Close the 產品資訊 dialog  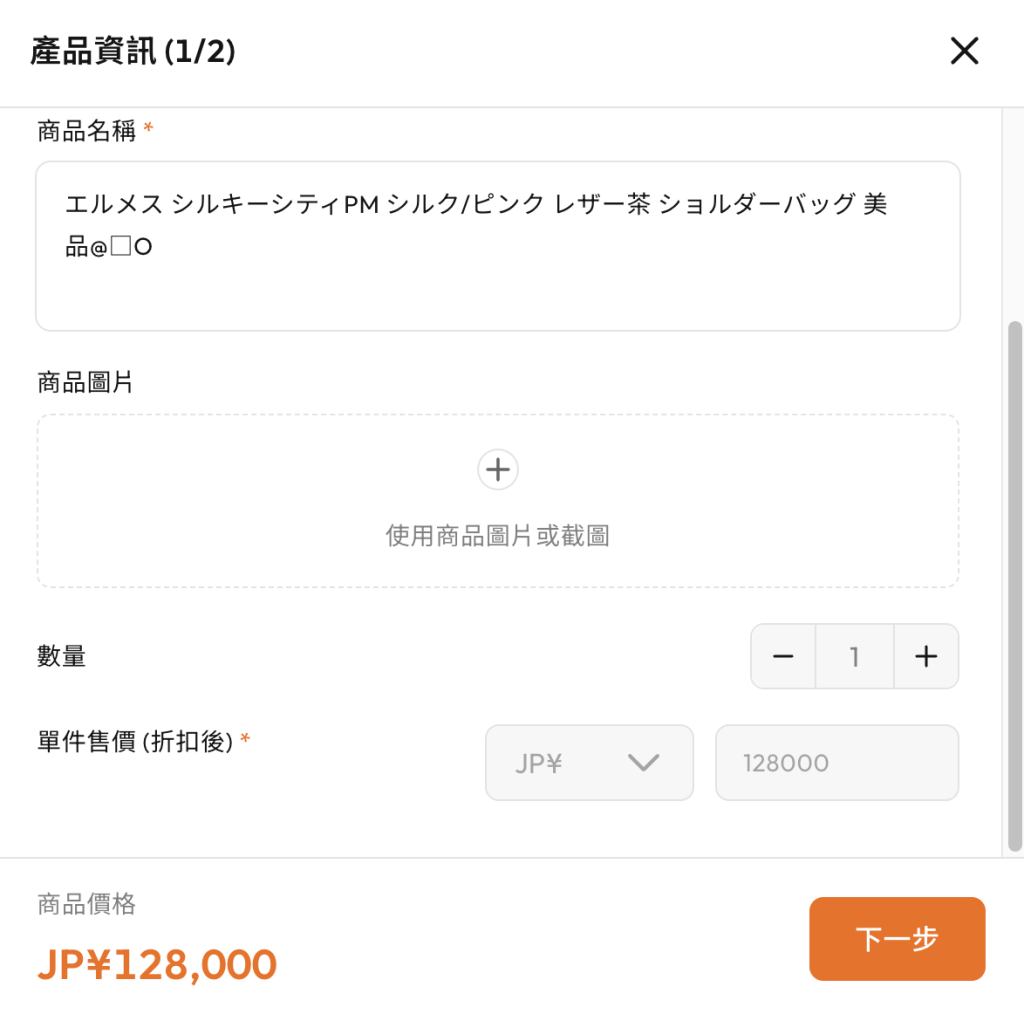(x=964, y=51)
